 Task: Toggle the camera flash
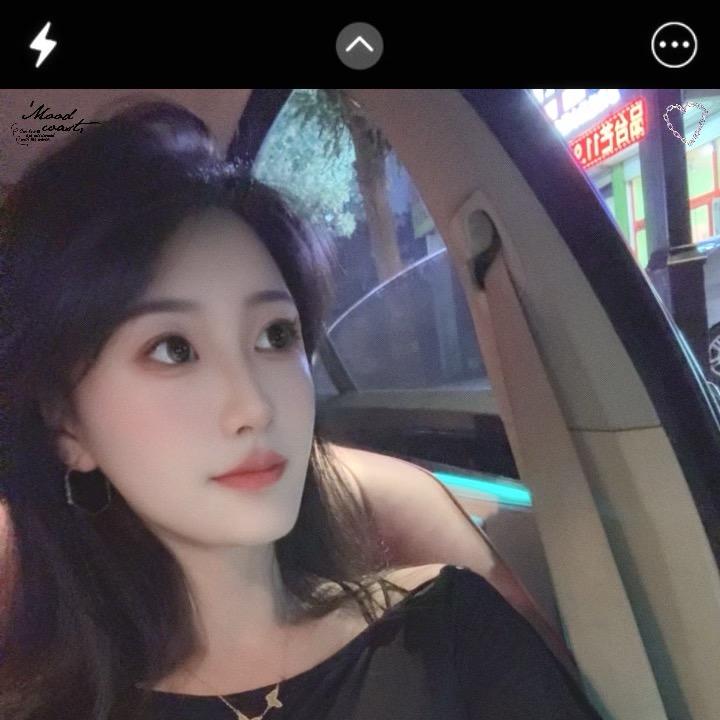(x=42, y=45)
